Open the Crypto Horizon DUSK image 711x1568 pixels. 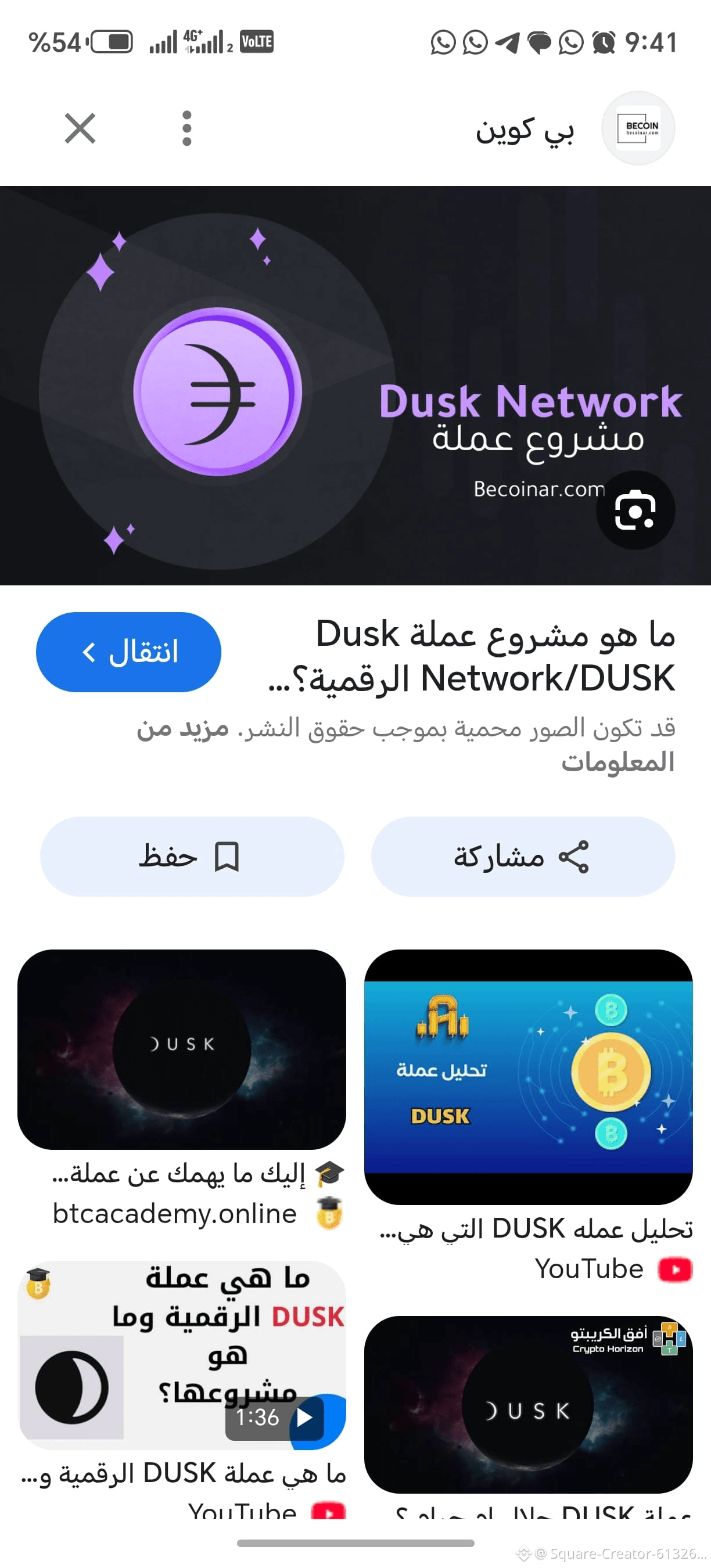(x=529, y=1404)
